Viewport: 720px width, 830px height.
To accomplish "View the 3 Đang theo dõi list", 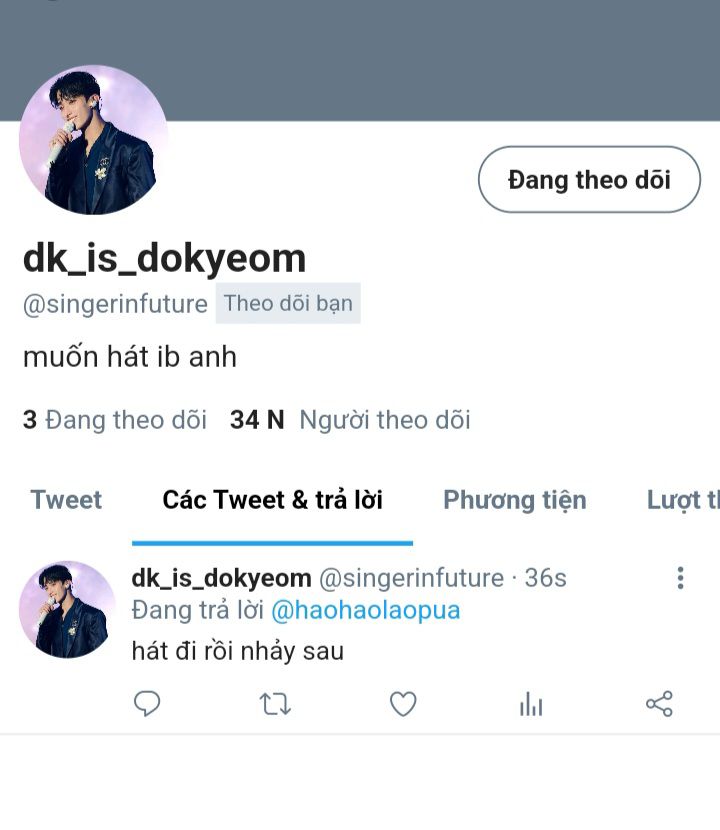I will (115, 420).
